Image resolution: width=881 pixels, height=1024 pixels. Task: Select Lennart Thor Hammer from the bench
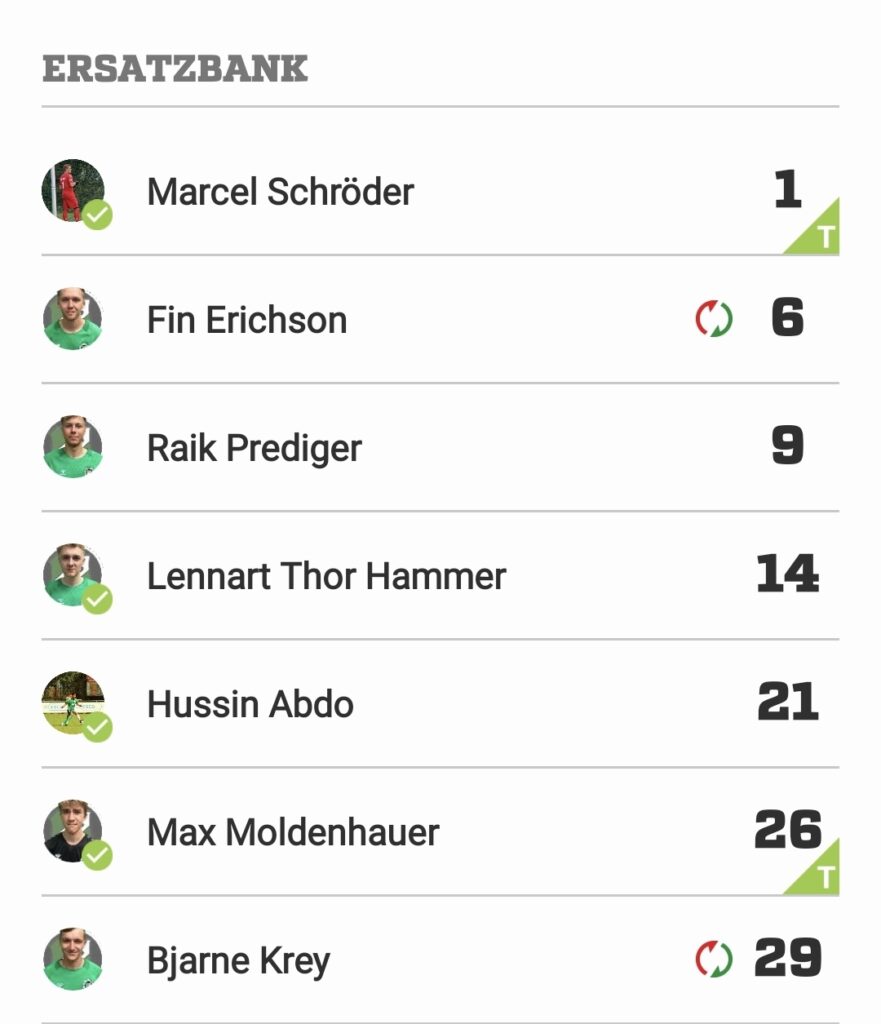326,576
